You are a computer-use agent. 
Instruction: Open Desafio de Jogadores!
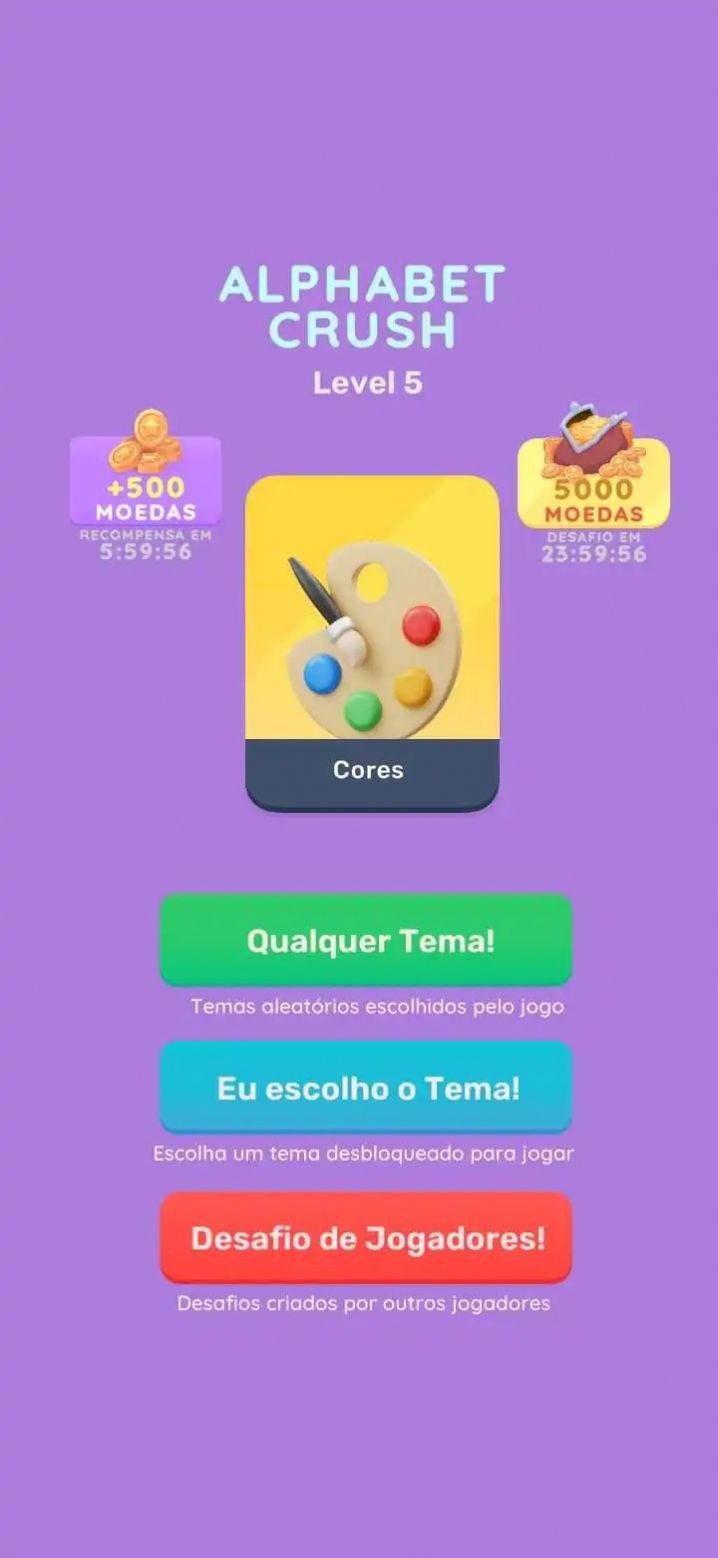[x=366, y=1238]
